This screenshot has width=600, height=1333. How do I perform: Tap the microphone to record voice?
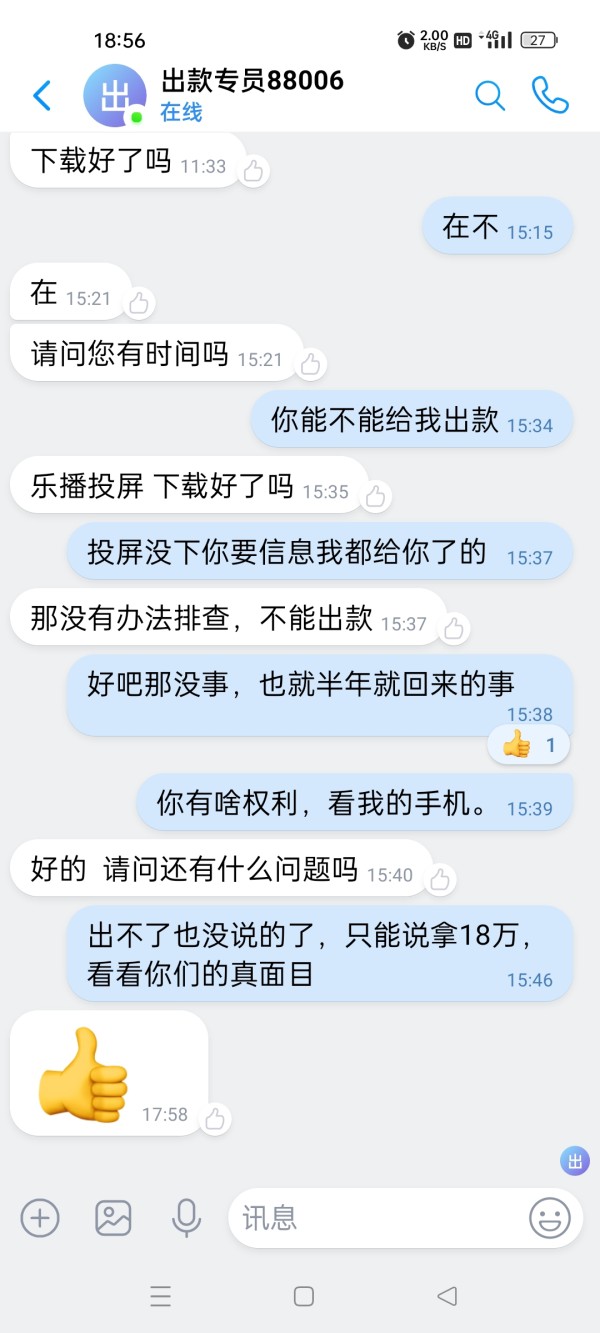tap(186, 1218)
